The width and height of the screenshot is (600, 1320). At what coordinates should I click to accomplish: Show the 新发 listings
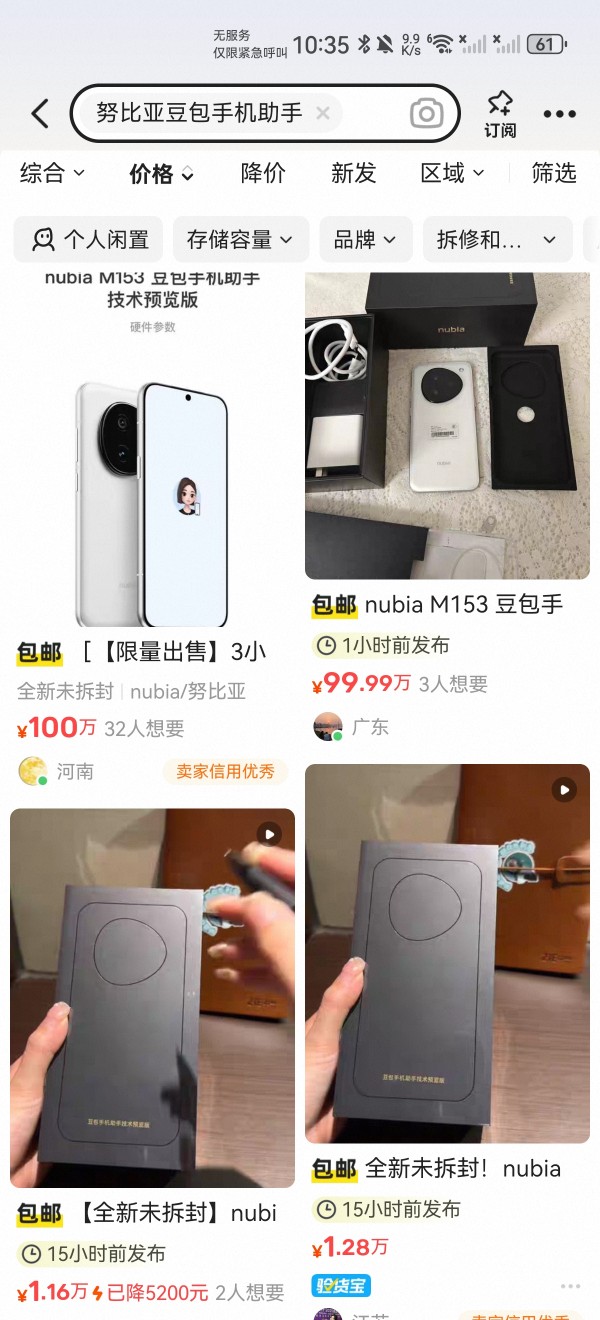coord(353,173)
